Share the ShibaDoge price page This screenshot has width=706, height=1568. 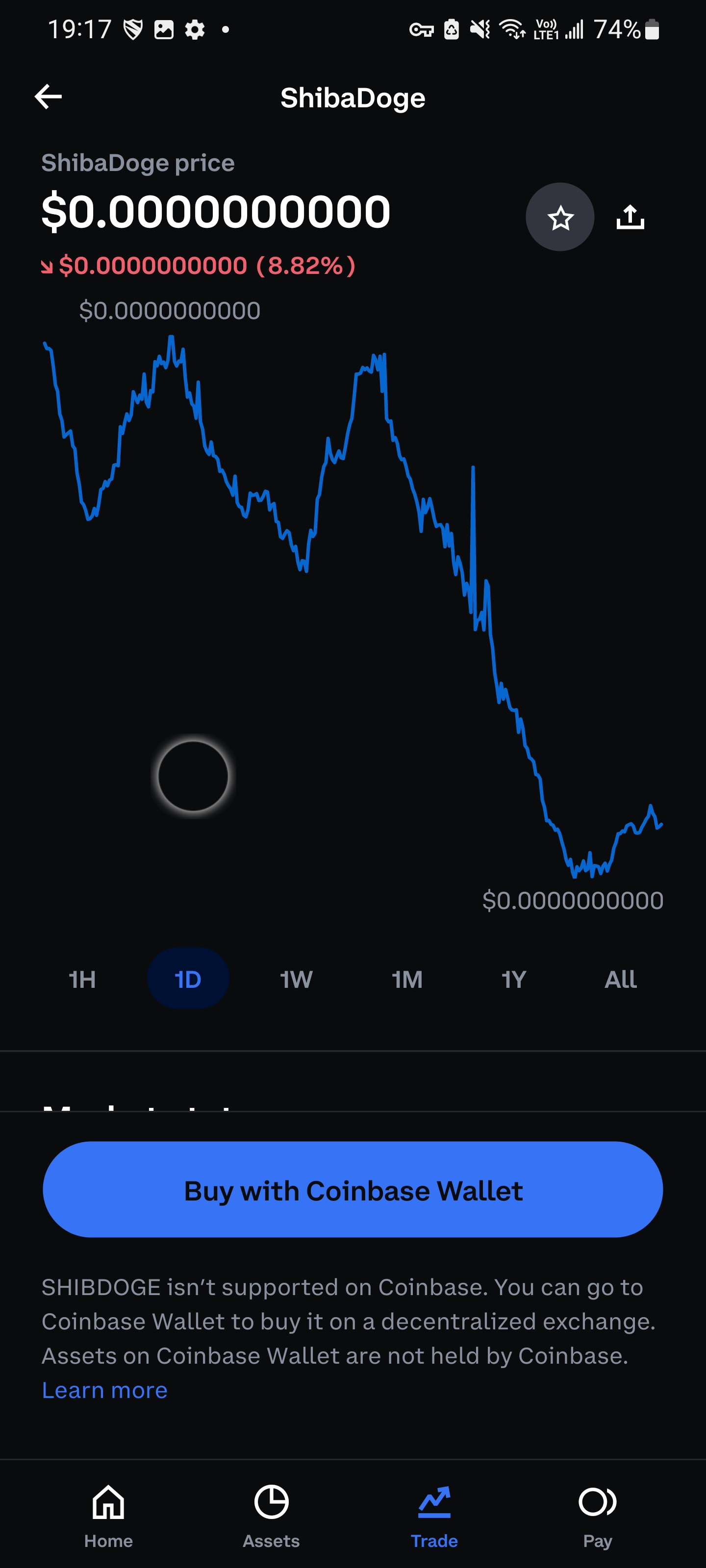coord(630,217)
